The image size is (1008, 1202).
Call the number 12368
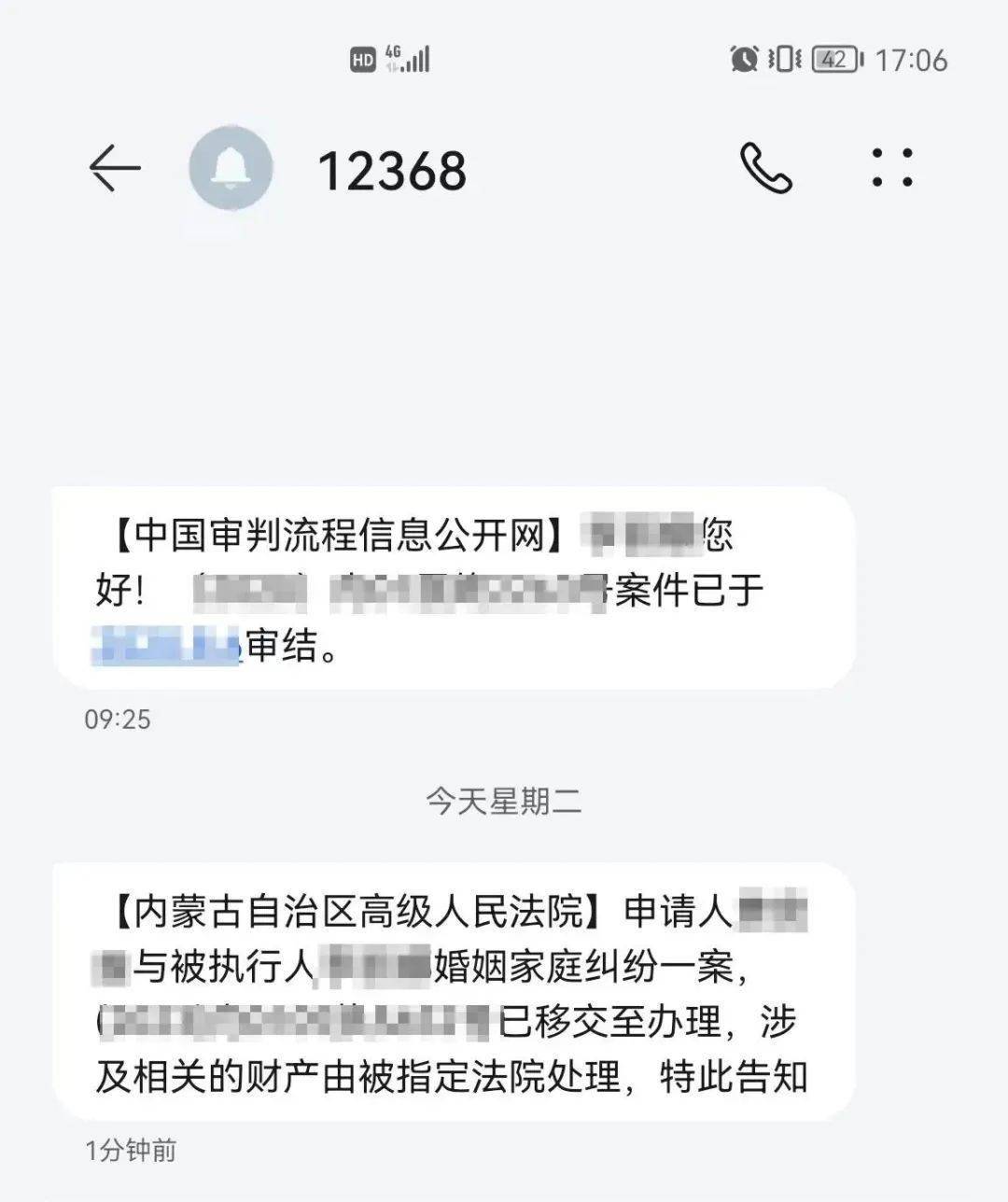(x=765, y=168)
